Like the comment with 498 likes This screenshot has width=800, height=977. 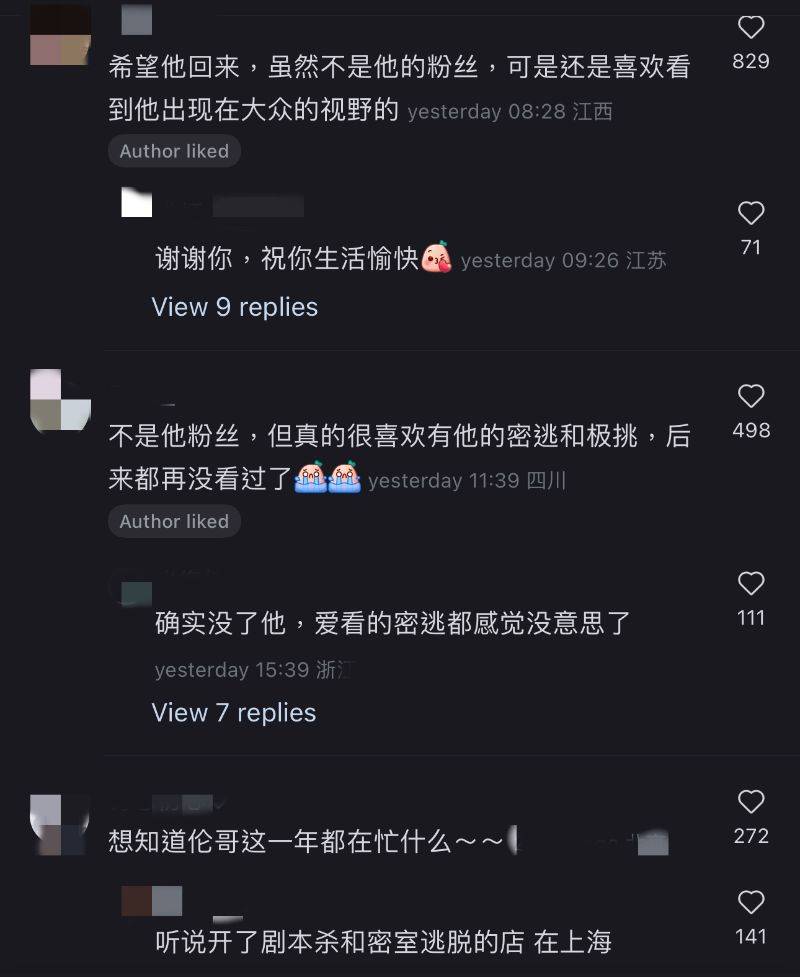tap(750, 396)
